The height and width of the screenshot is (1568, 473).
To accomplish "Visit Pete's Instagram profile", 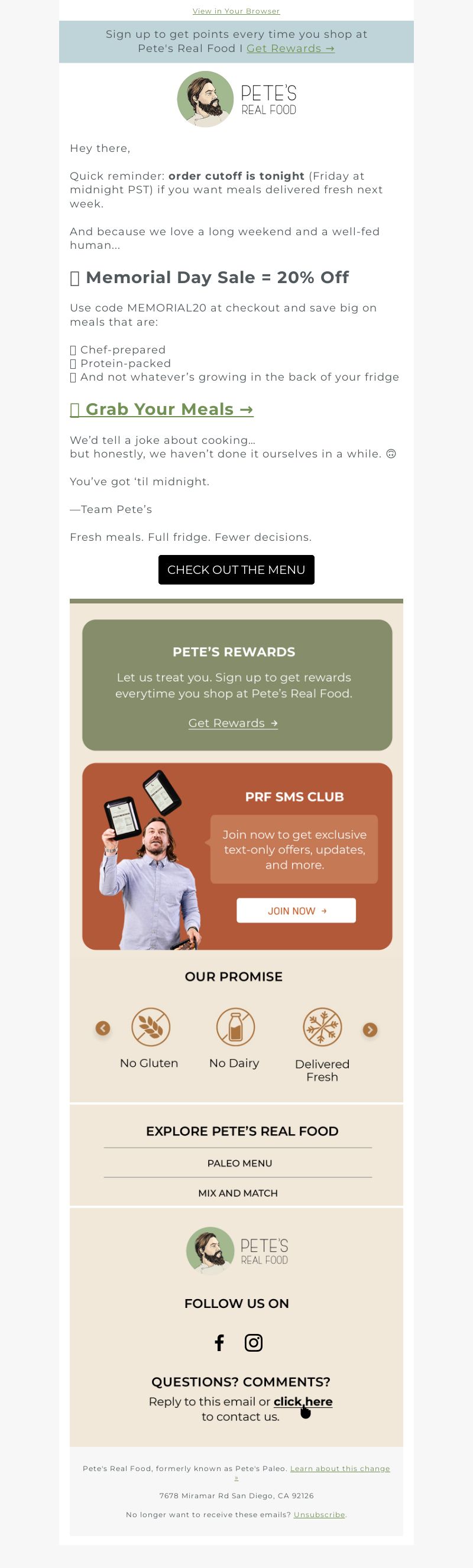I will 253,1343.
